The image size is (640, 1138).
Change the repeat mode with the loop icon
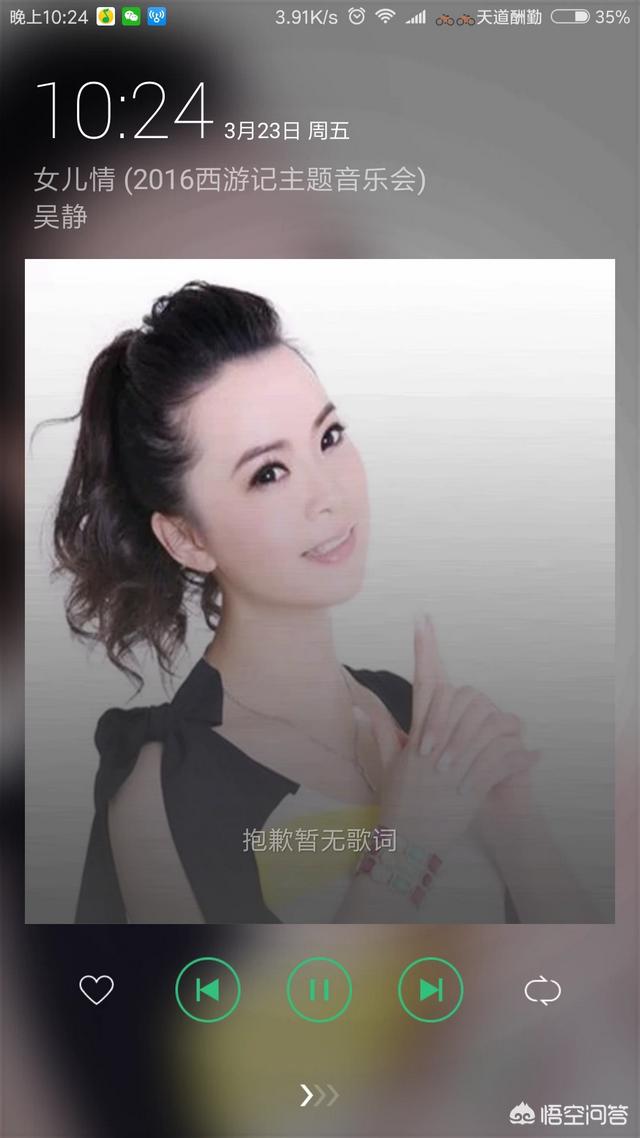pyautogui.click(x=543, y=991)
